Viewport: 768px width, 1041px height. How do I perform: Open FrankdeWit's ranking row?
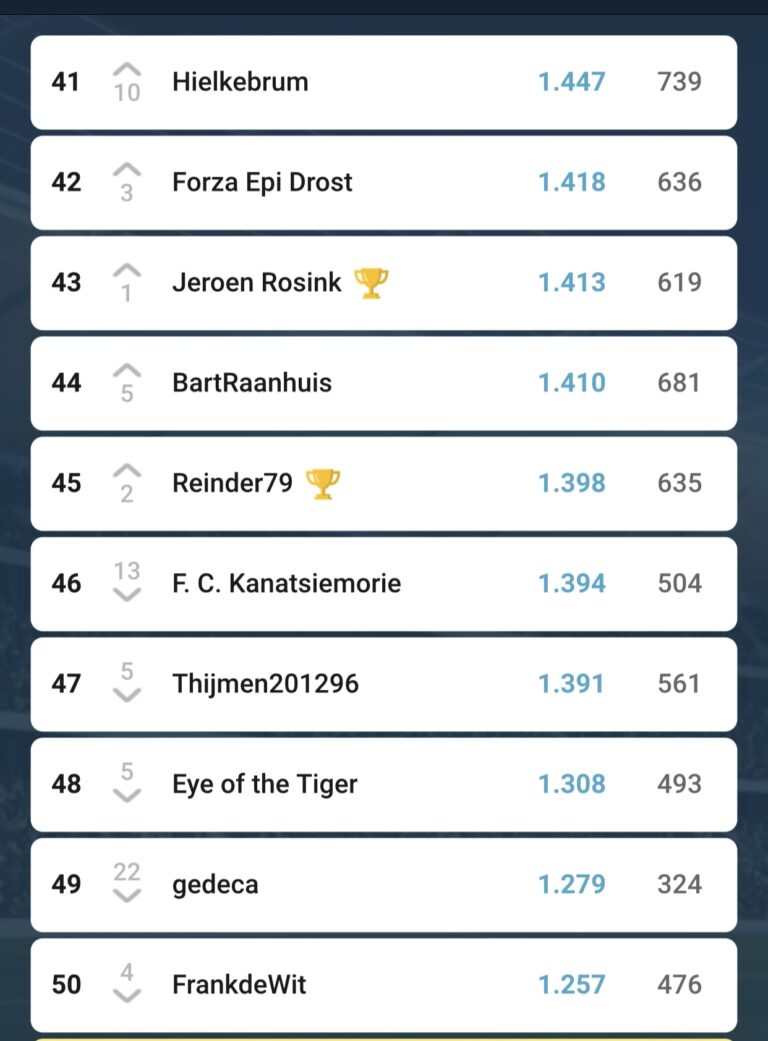coord(239,985)
